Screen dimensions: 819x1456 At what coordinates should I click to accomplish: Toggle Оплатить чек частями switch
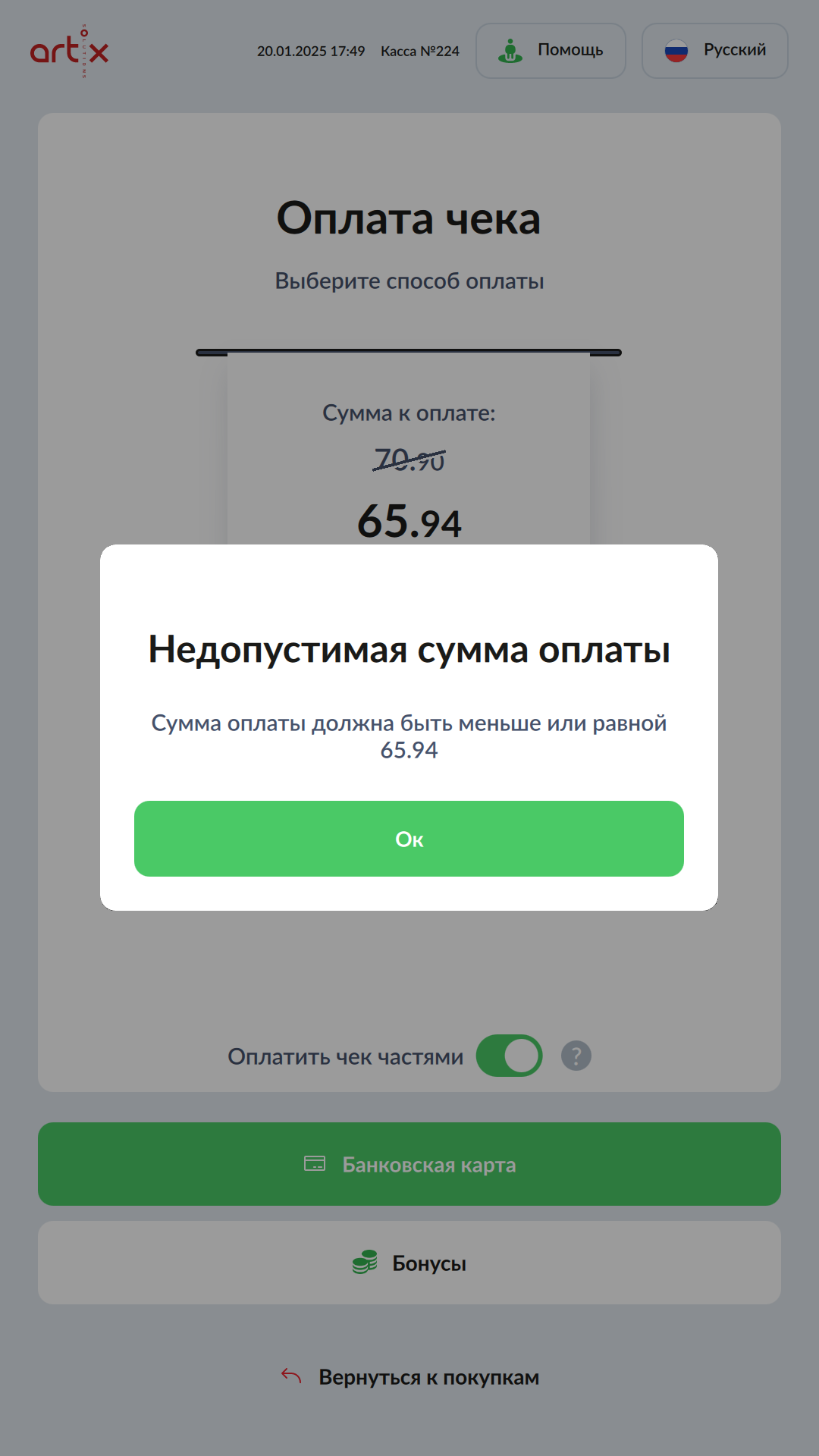coord(509,1056)
